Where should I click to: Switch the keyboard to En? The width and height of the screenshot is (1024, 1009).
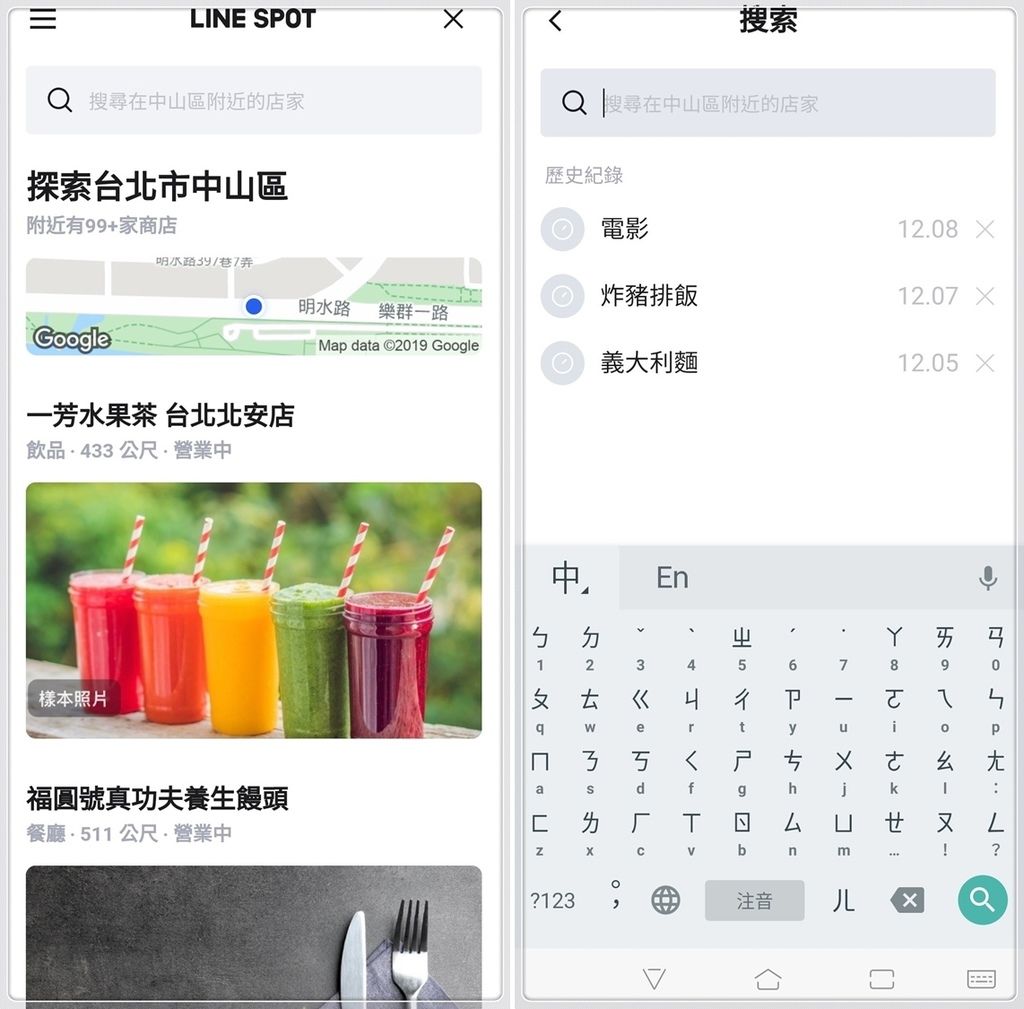(x=672, y=578)
